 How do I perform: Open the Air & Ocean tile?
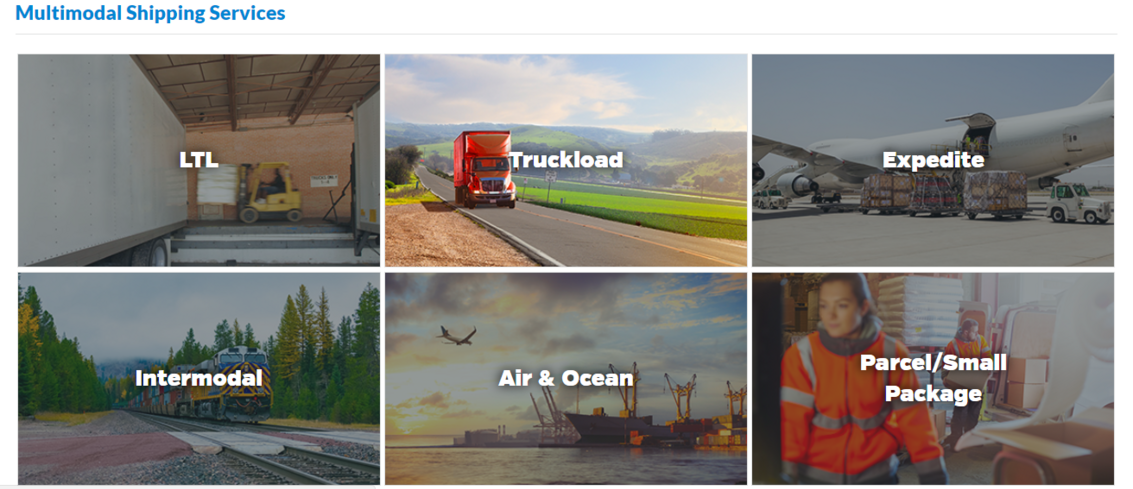pyautogui.click(x=566, y=378)
